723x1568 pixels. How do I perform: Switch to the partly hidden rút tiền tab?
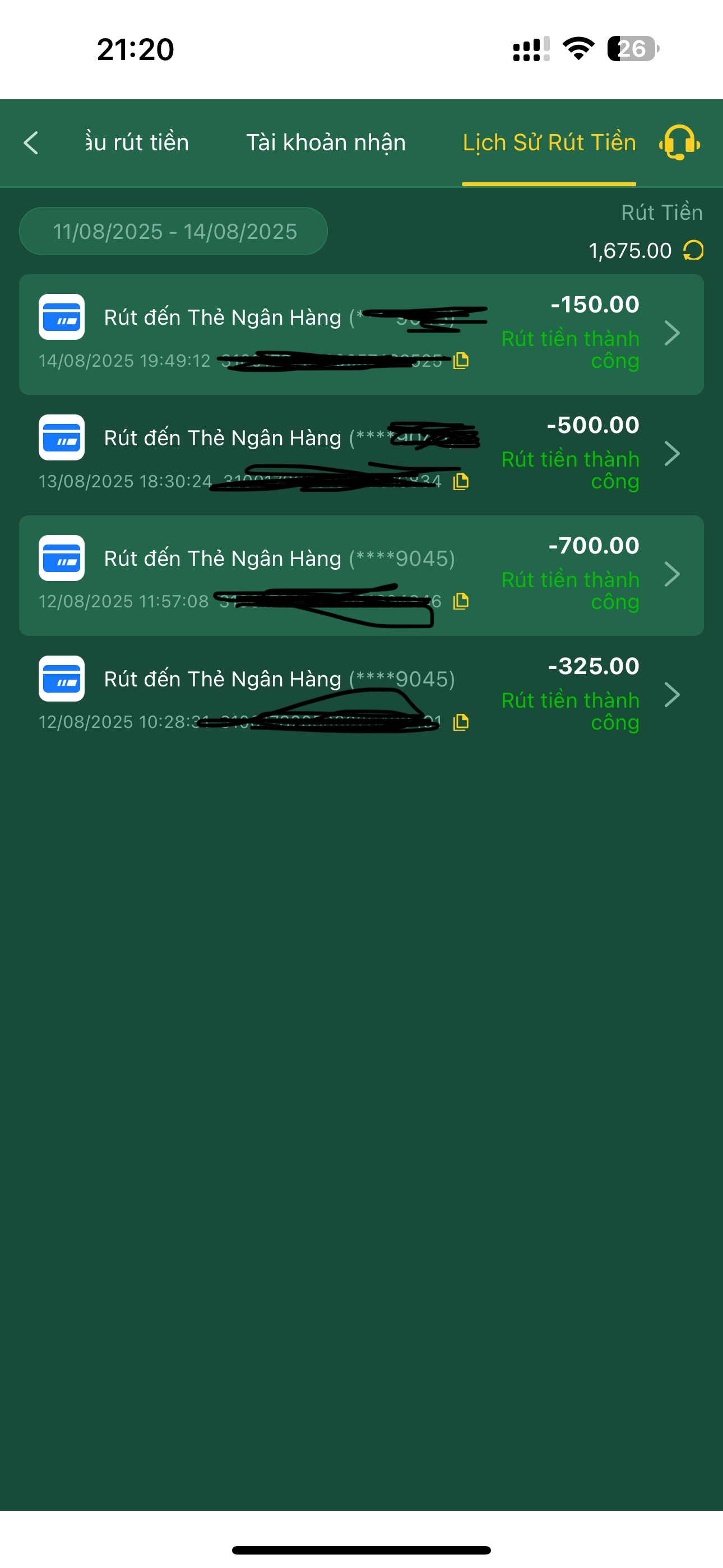137,142
